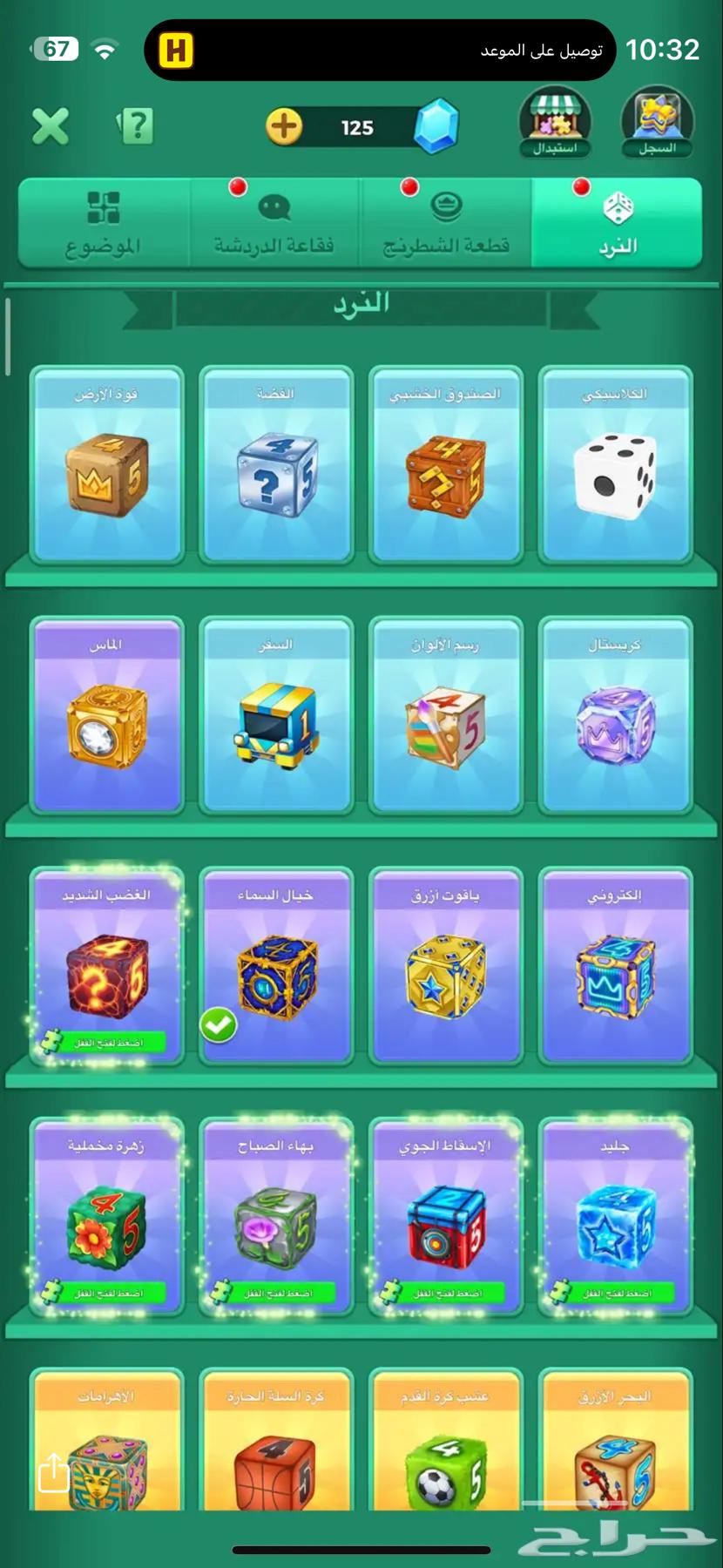Tap the plus icon to buy gems
This screenshot has width=723, height=1568.
pyautogui.click(x=283, y=127)
